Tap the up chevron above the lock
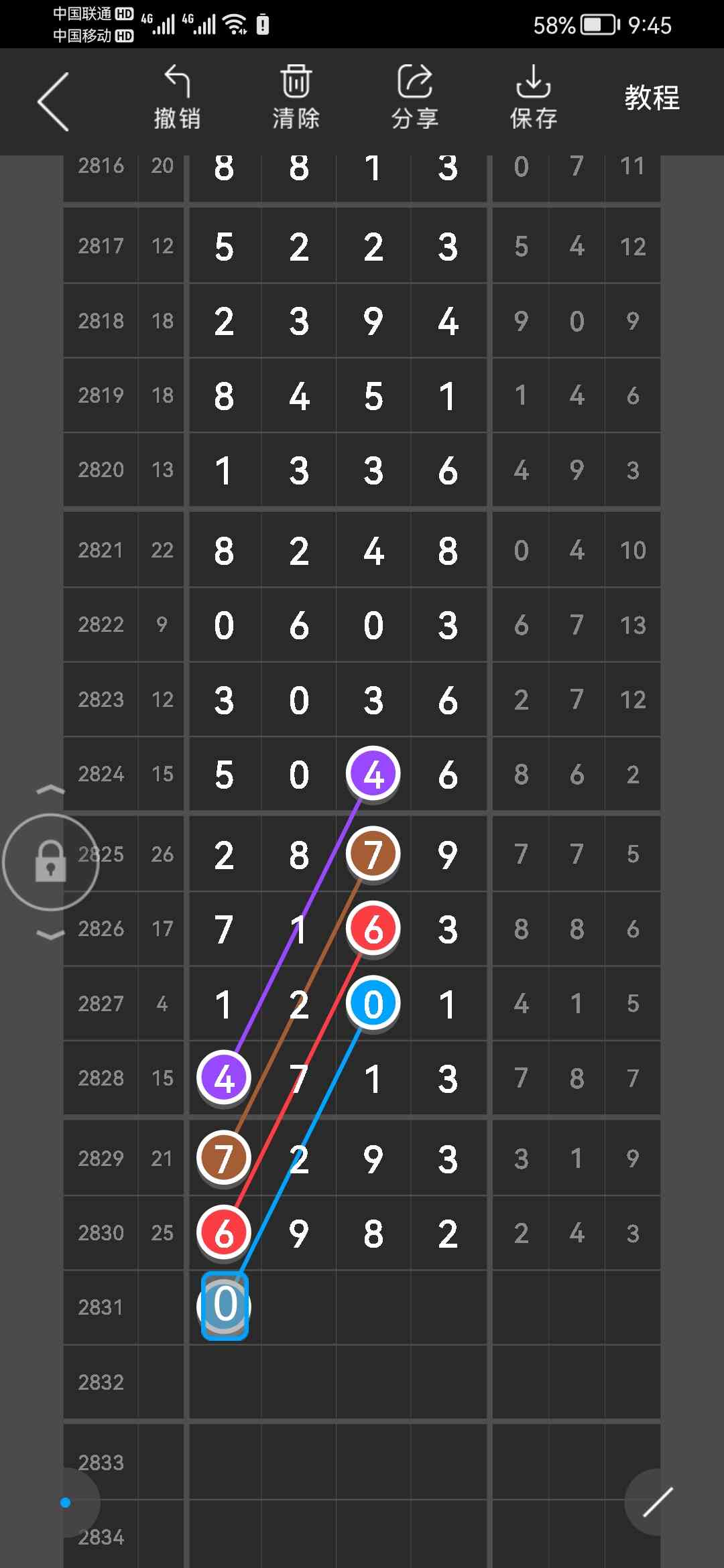 tap(50, 791)
